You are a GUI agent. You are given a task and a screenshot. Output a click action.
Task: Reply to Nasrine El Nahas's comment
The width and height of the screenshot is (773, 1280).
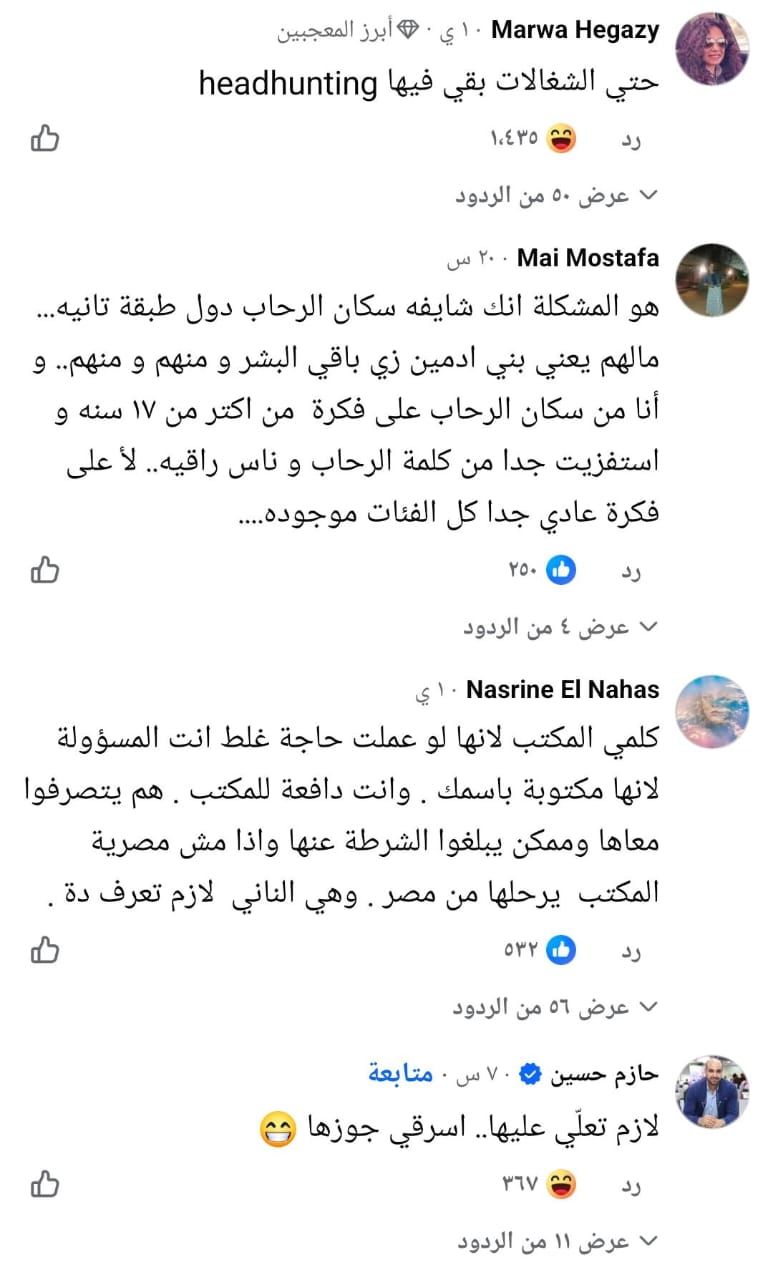630,951
